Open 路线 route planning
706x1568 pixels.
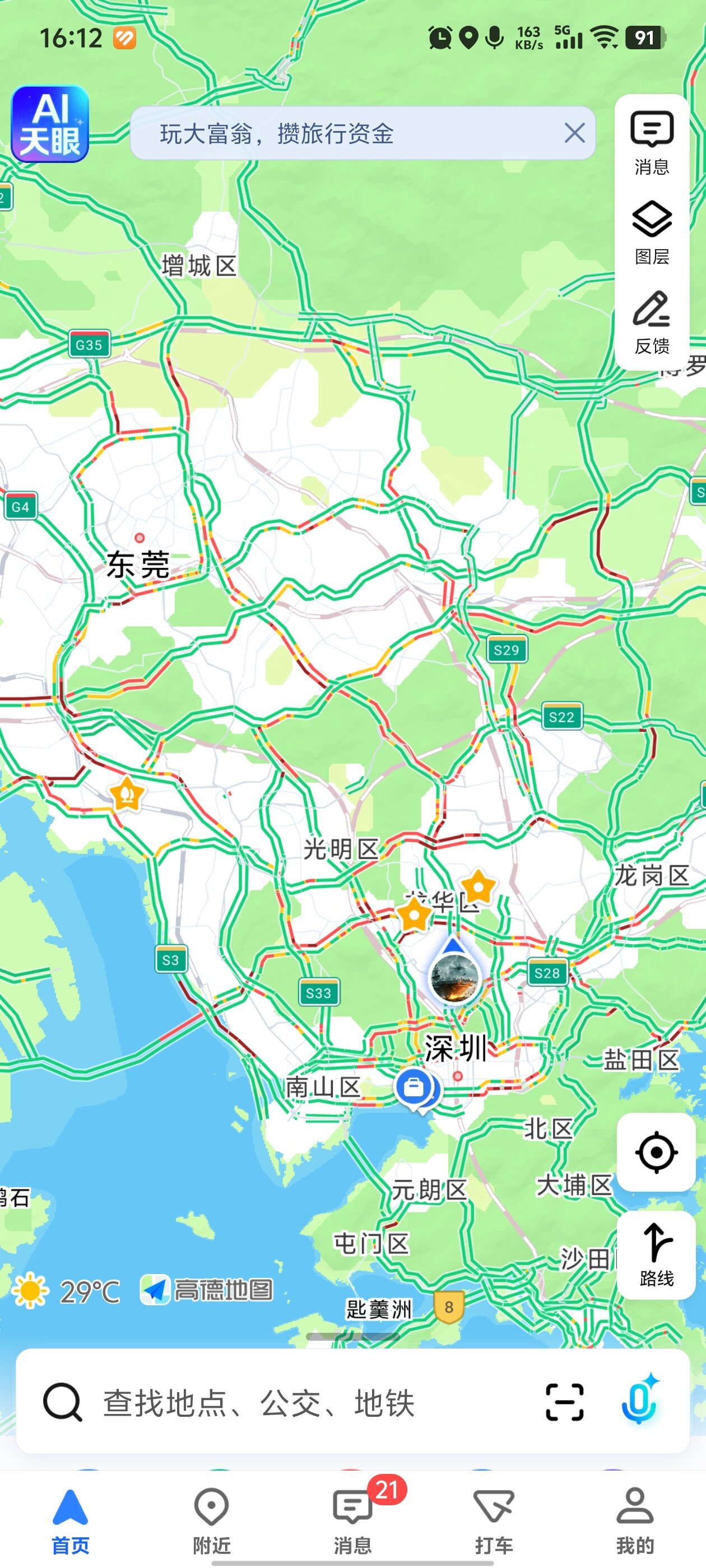(656, 1254)
